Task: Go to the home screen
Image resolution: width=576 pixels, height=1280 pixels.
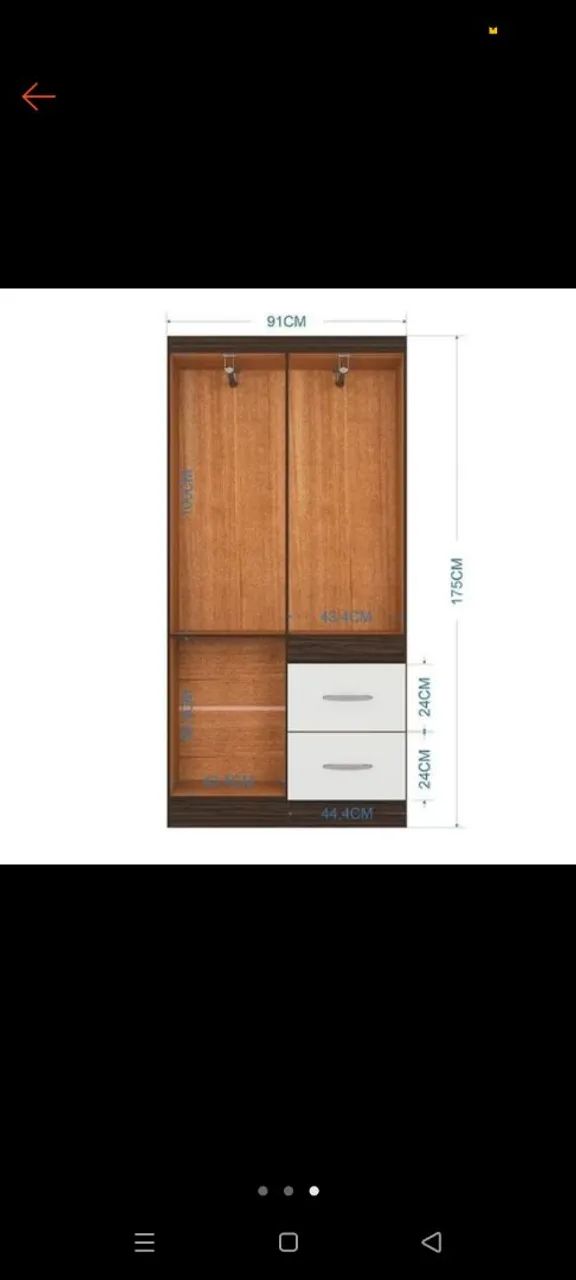Action: (288, 1242)
